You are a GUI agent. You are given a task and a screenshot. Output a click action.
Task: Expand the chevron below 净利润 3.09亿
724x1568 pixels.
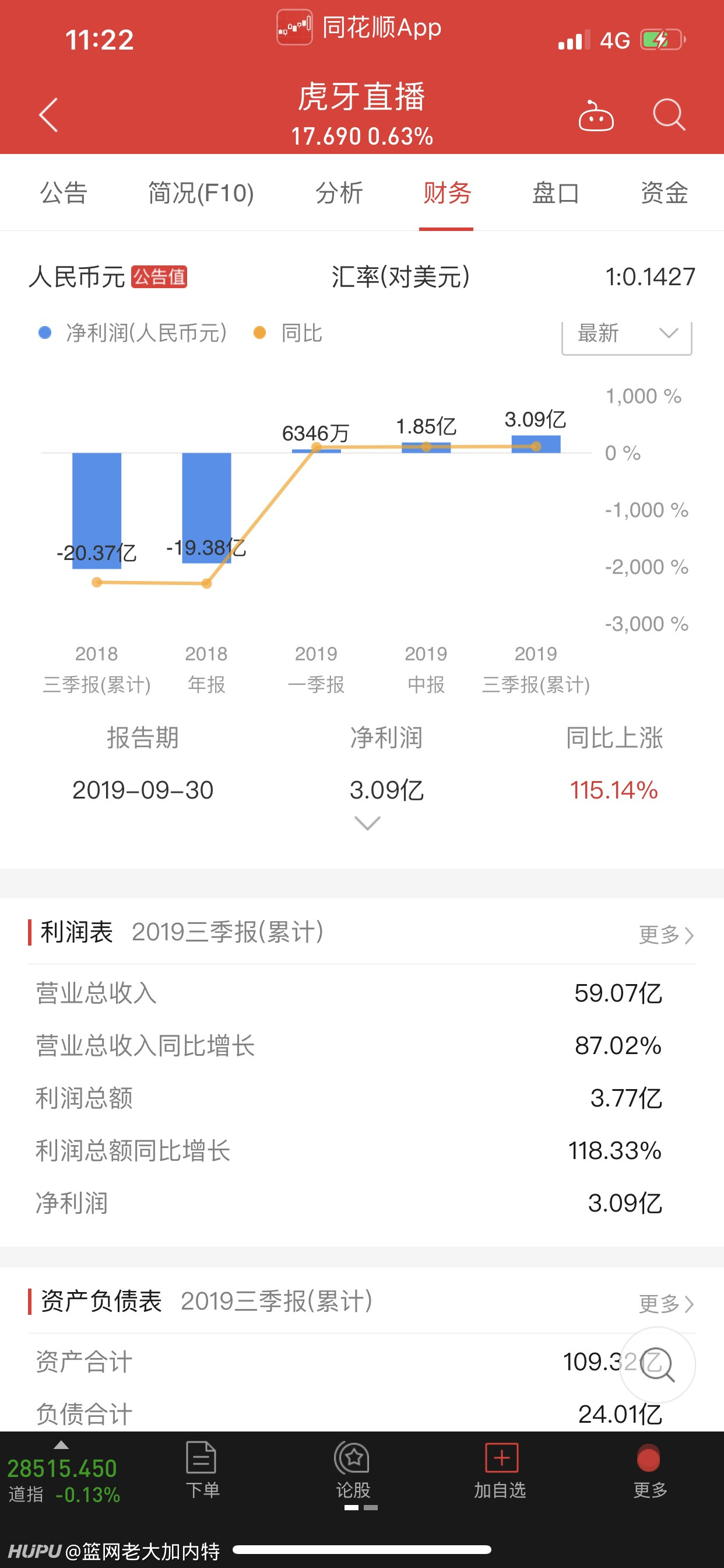coord(367,824)
